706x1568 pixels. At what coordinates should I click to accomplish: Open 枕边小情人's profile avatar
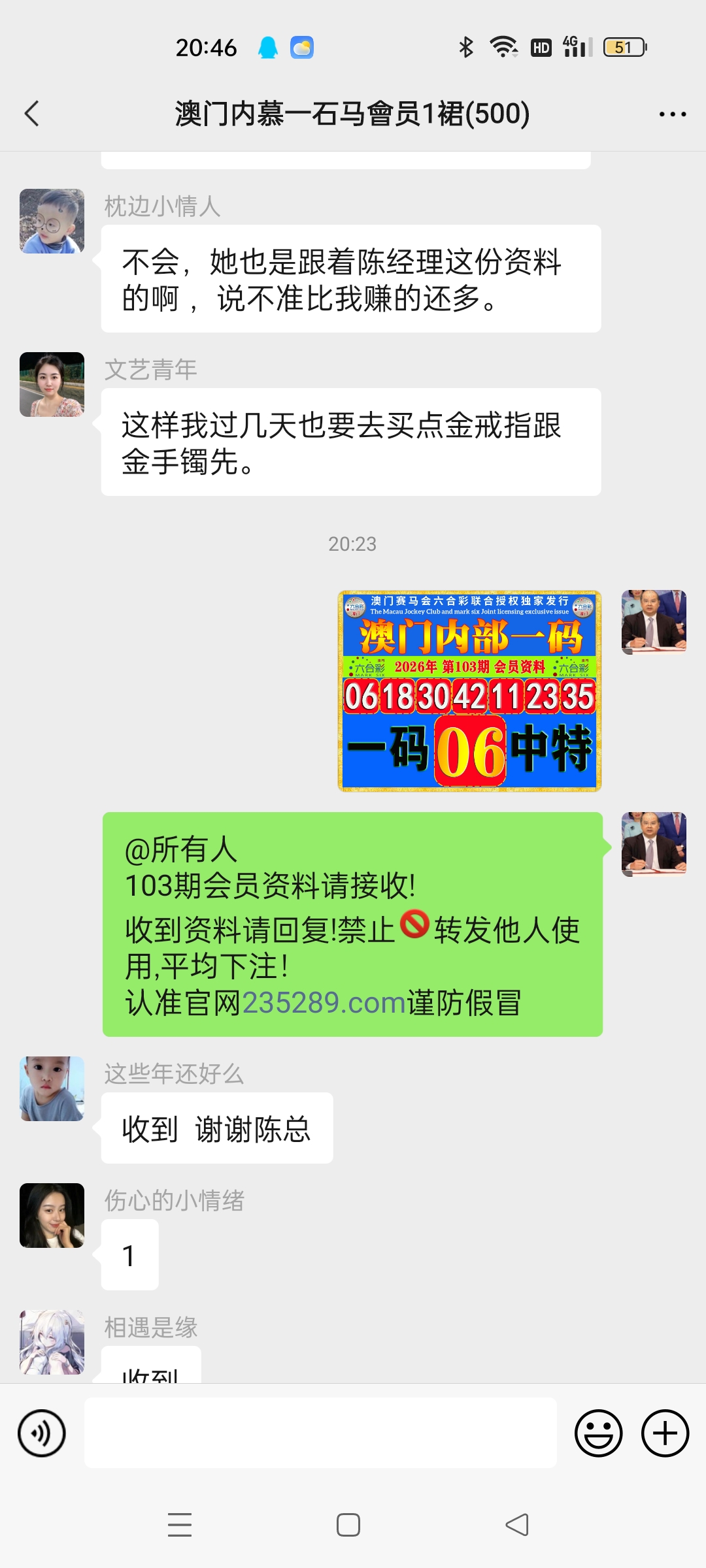click(52, 221)
